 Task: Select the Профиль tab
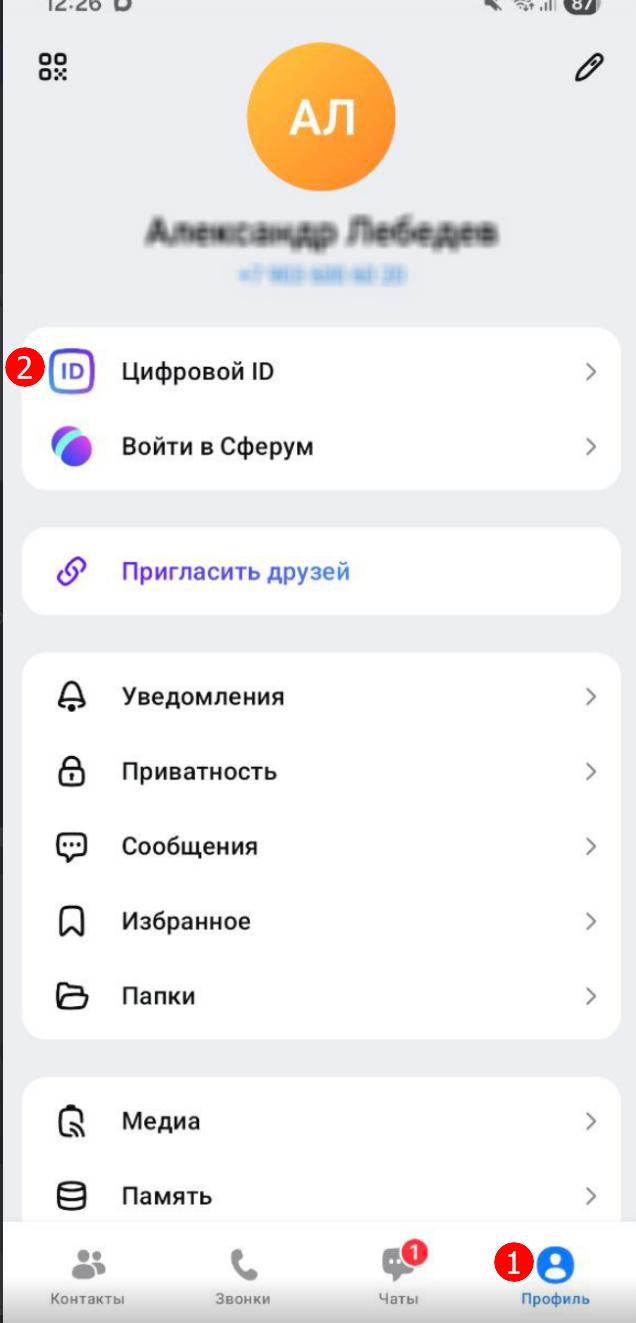coord(555,1277)
